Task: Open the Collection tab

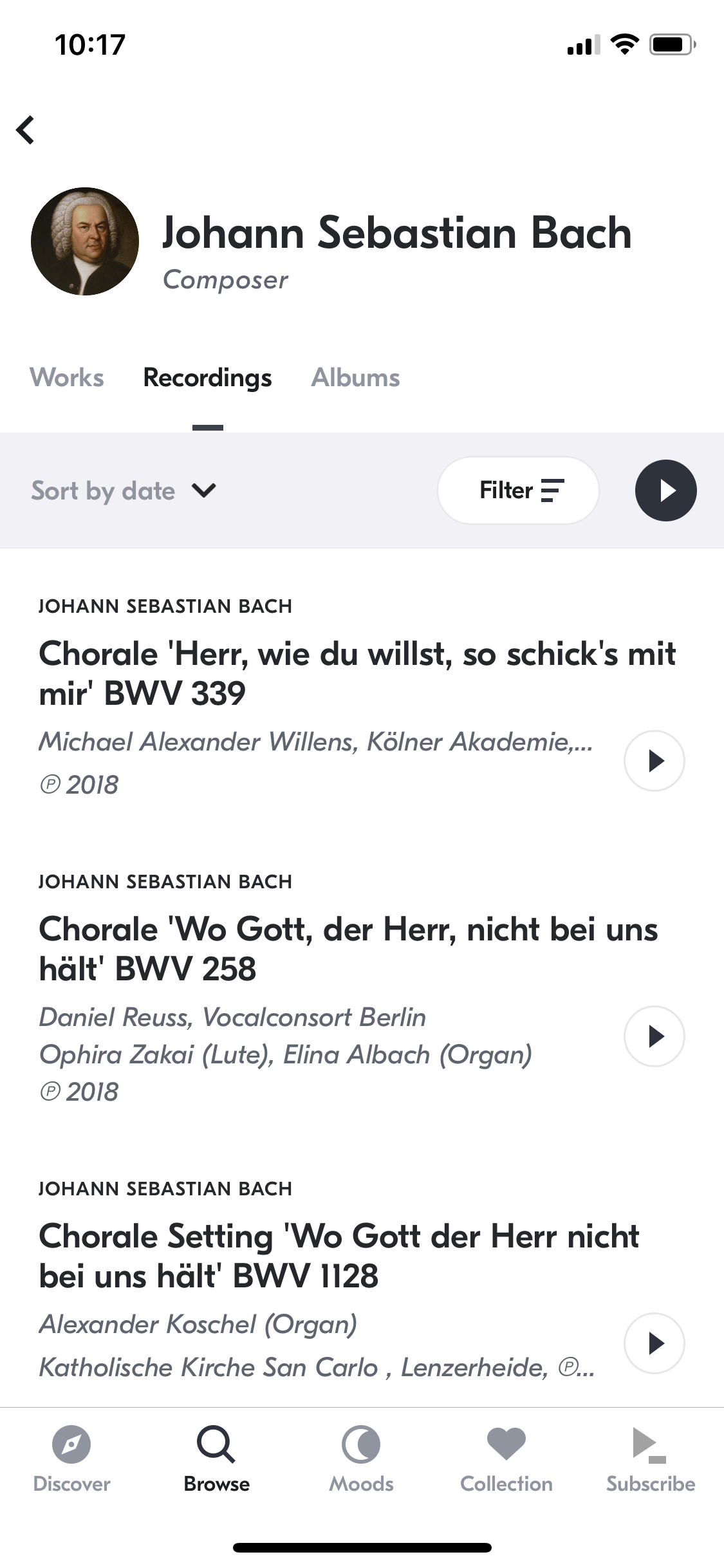Action: [x=506, y=1459]
